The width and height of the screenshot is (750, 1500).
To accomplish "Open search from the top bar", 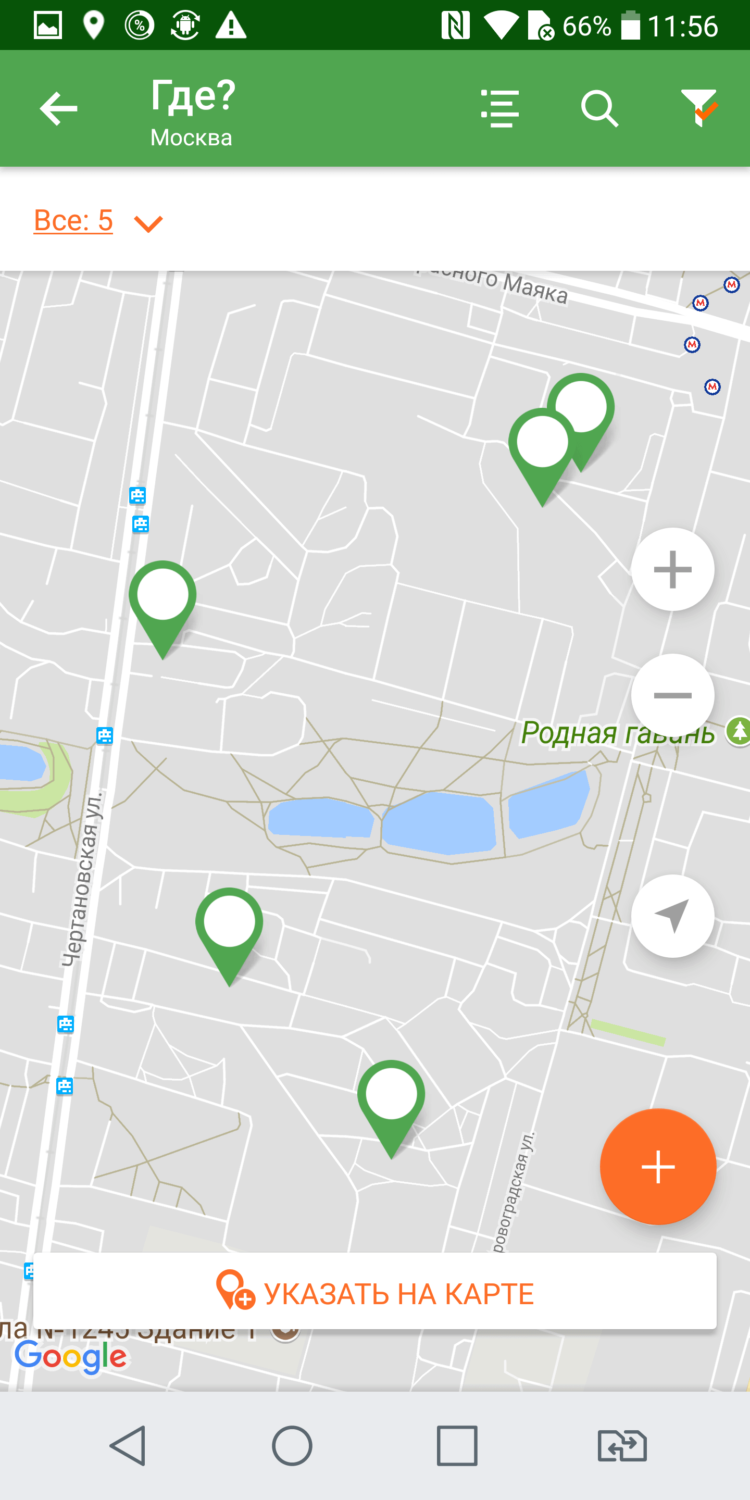I will point(600,109).
